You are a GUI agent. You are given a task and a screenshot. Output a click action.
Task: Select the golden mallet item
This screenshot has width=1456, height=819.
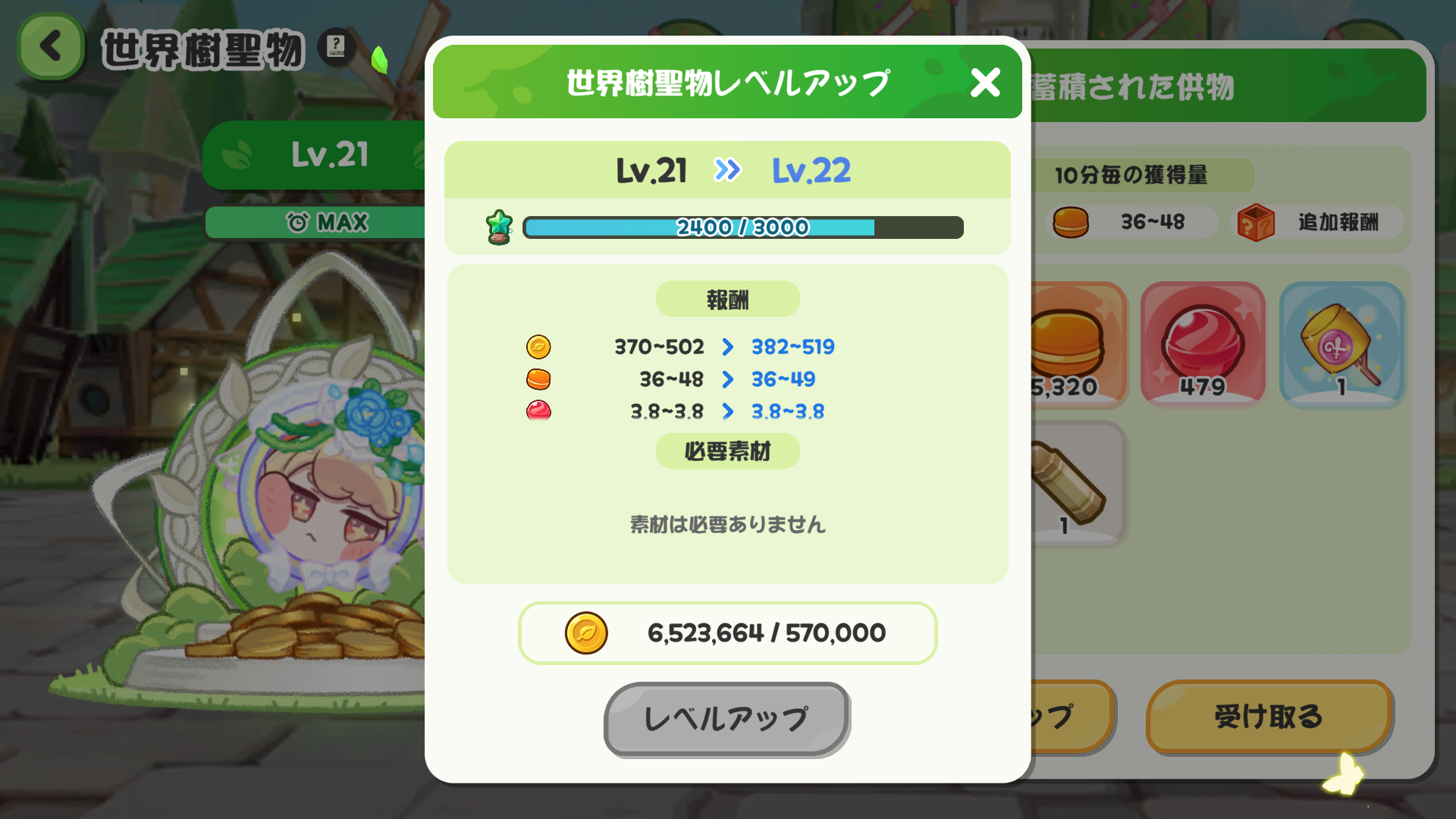[x=1341, y=344]
